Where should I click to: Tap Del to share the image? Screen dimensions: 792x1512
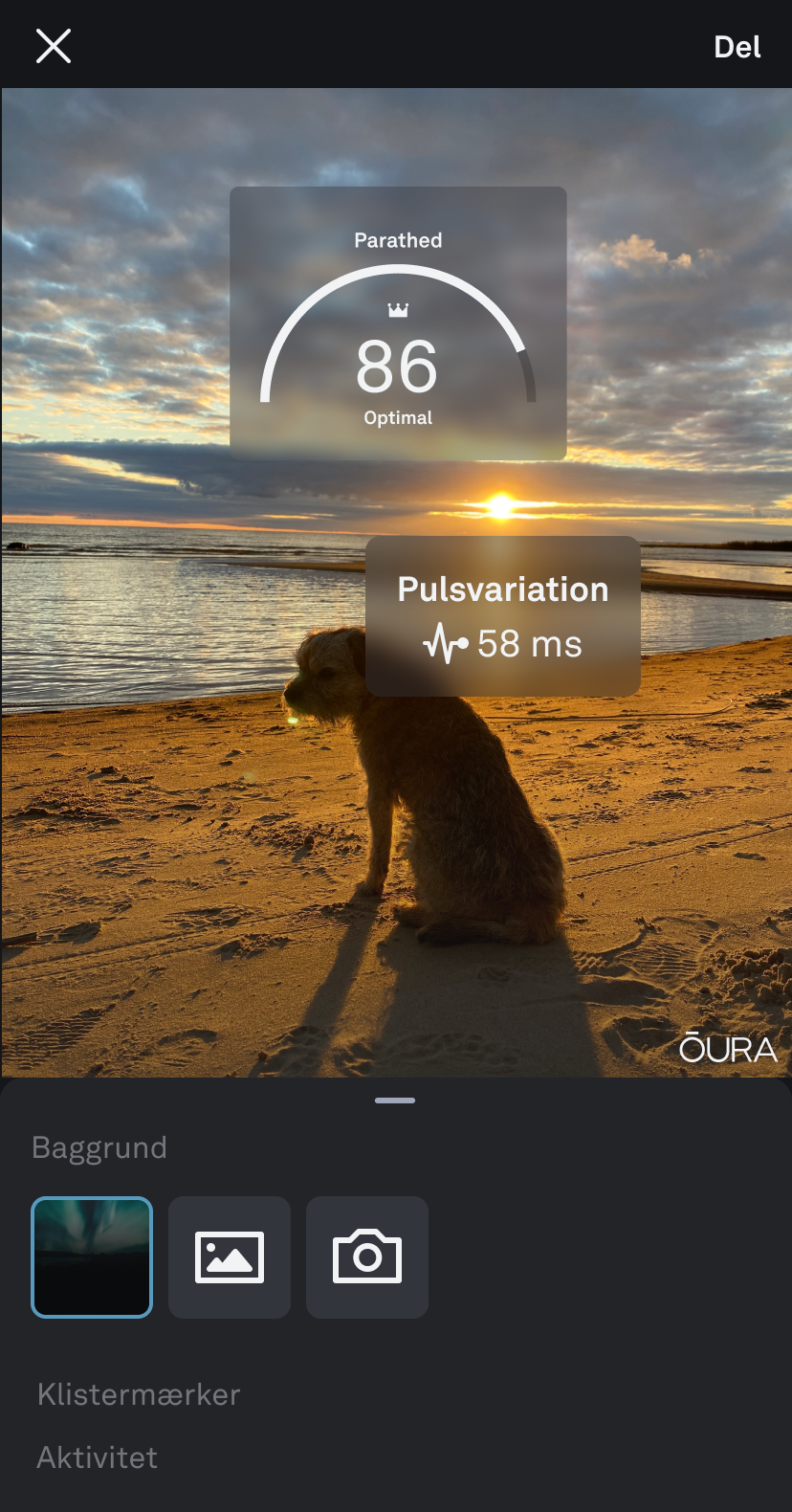click(x=737, y=47)
